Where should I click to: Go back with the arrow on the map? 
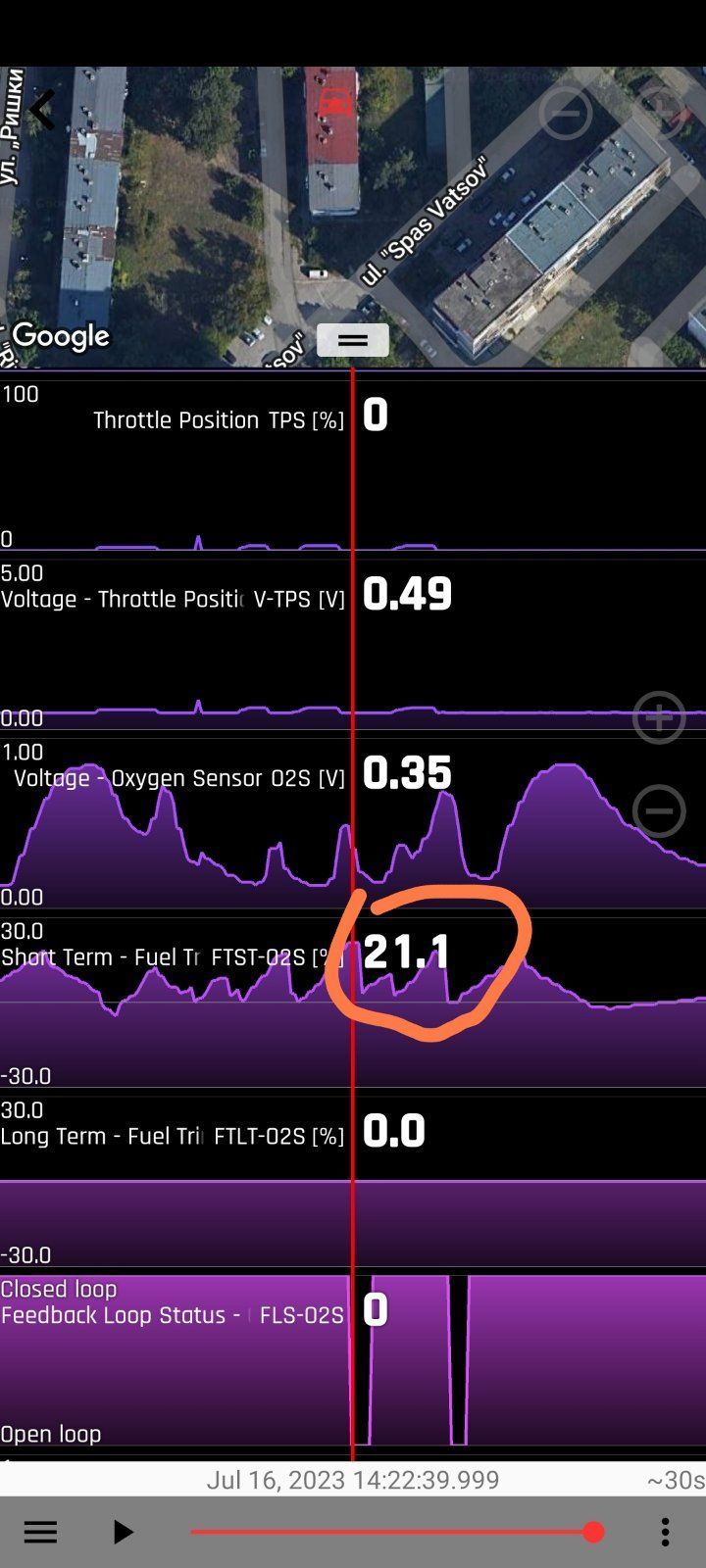pyautogui.click(x=42, y=110)
